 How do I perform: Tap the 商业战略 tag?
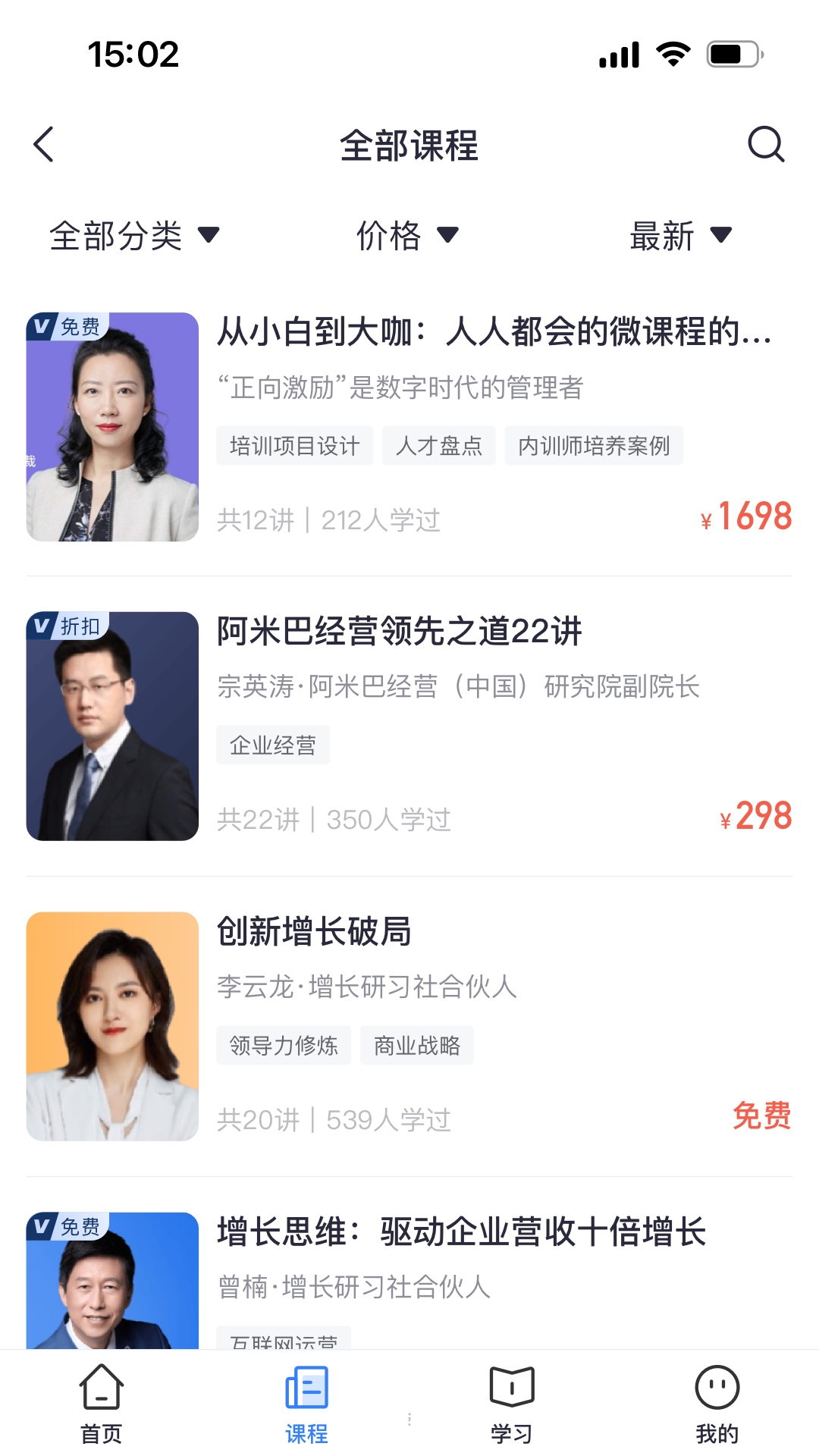(x=416, y=1046)
